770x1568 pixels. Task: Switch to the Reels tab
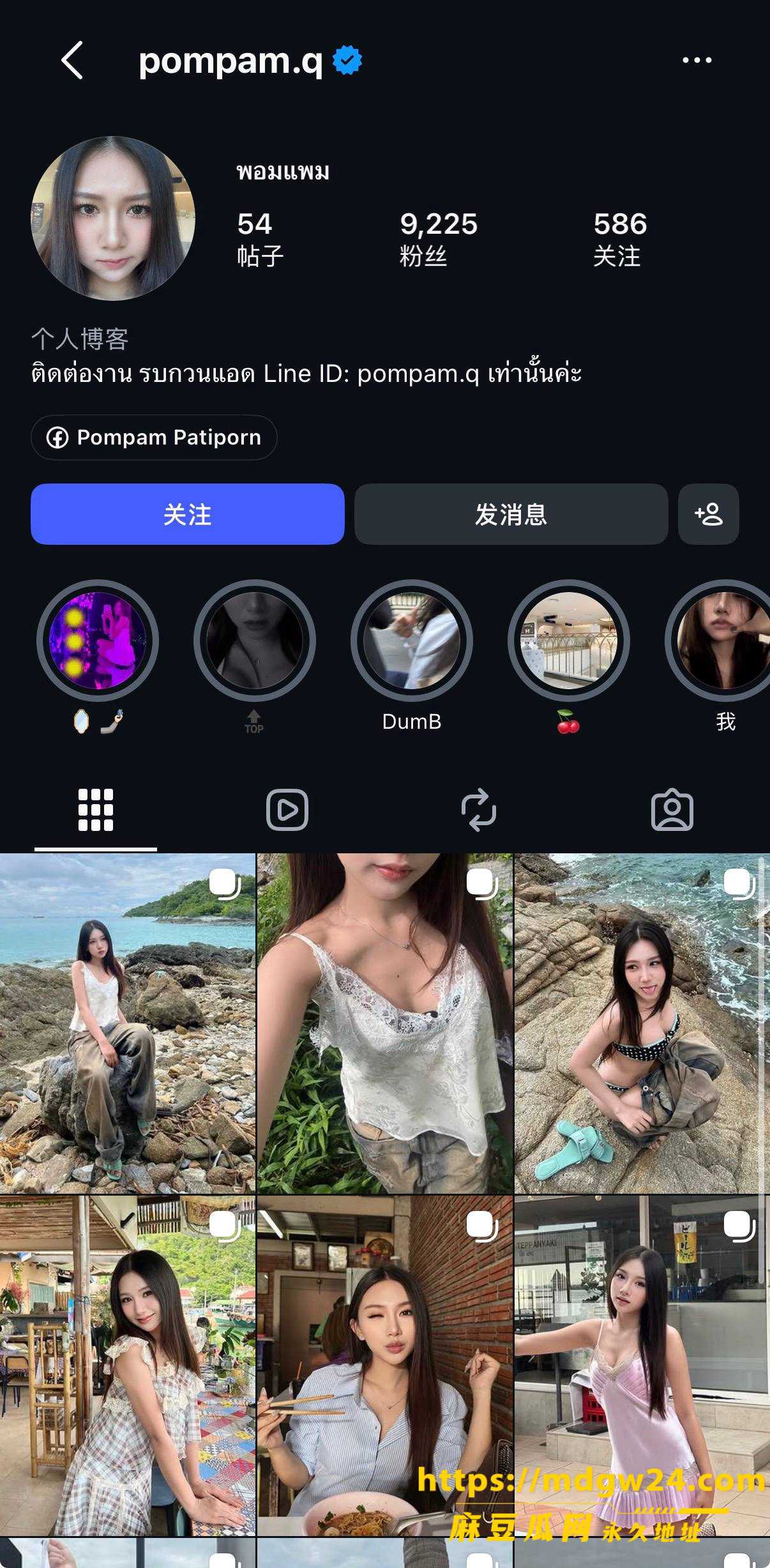[x=287, y=810]
